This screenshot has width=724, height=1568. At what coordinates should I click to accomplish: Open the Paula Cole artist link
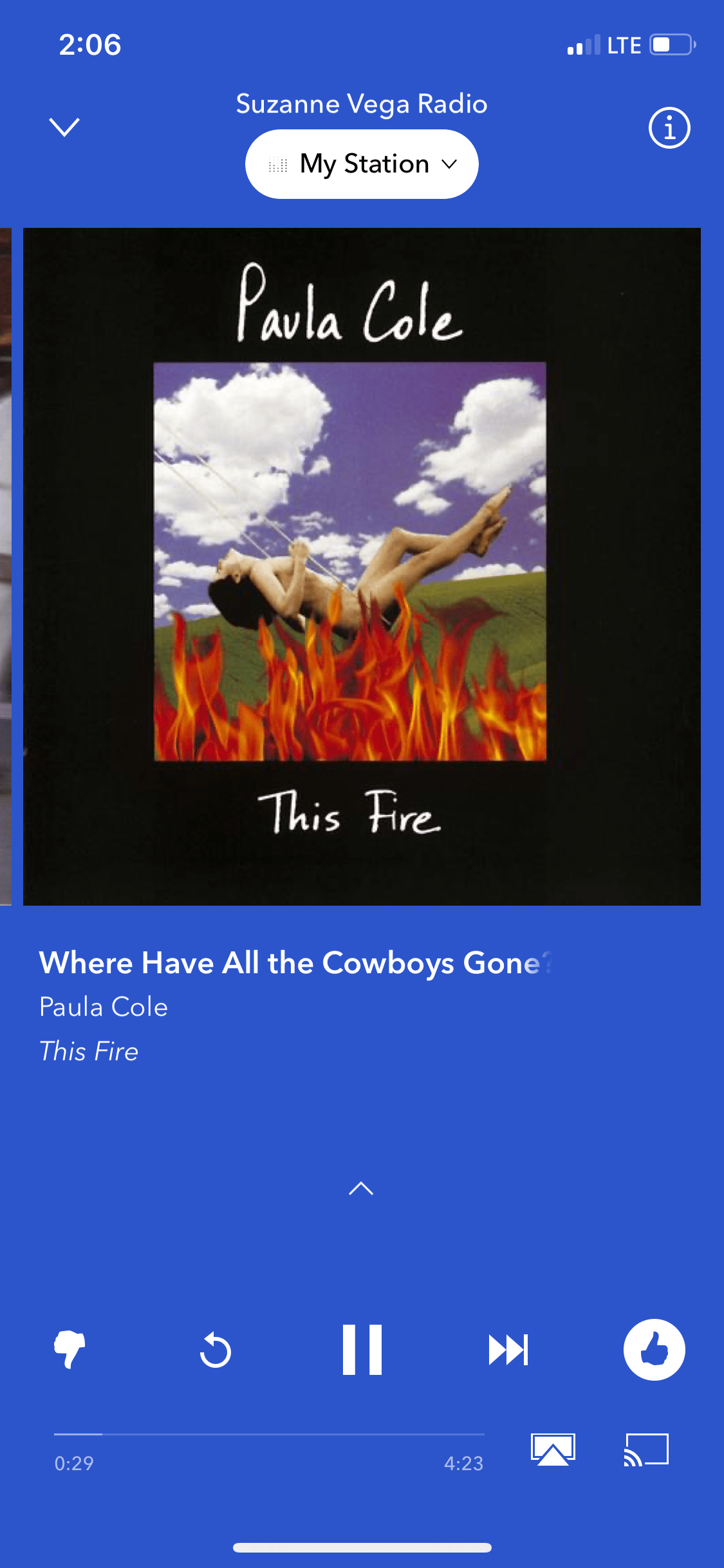104,1007
